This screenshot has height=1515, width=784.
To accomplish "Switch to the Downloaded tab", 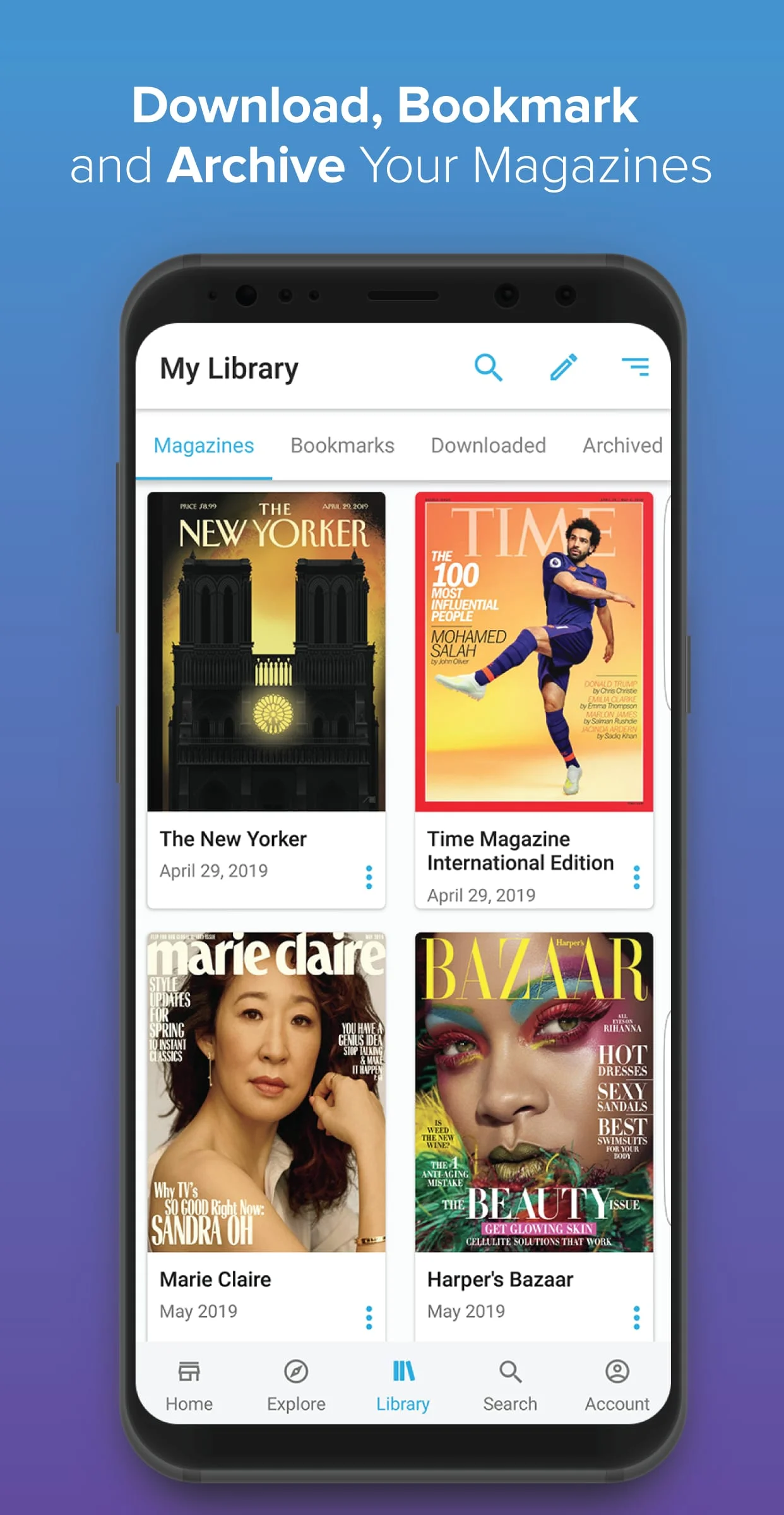I will pyautogui.click(x=488, y=445).
